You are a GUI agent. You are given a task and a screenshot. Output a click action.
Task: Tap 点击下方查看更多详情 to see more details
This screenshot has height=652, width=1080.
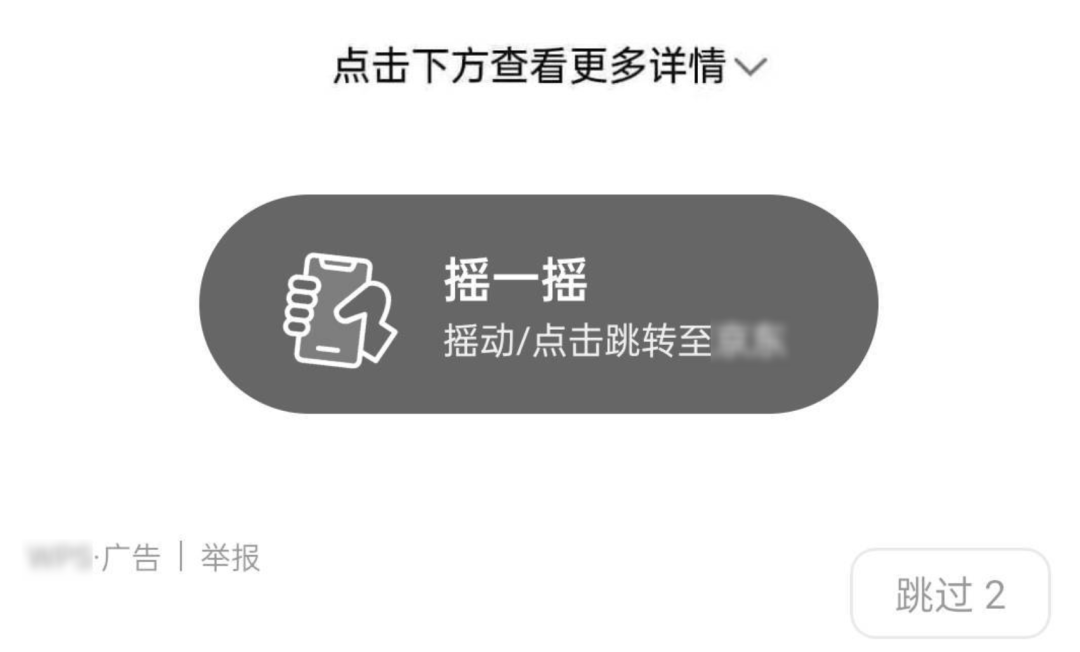[x=550, y=66]
